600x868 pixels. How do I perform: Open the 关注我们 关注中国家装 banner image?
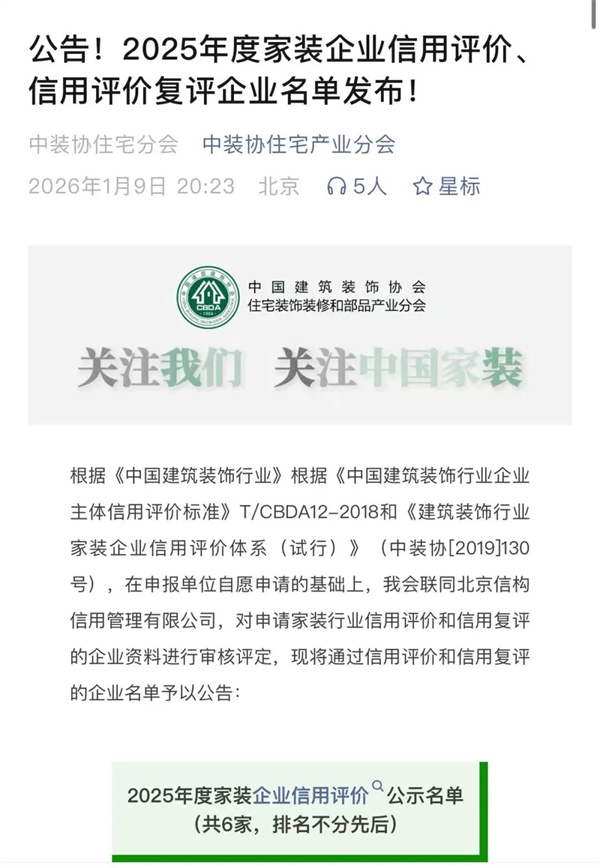coord(299,335)
